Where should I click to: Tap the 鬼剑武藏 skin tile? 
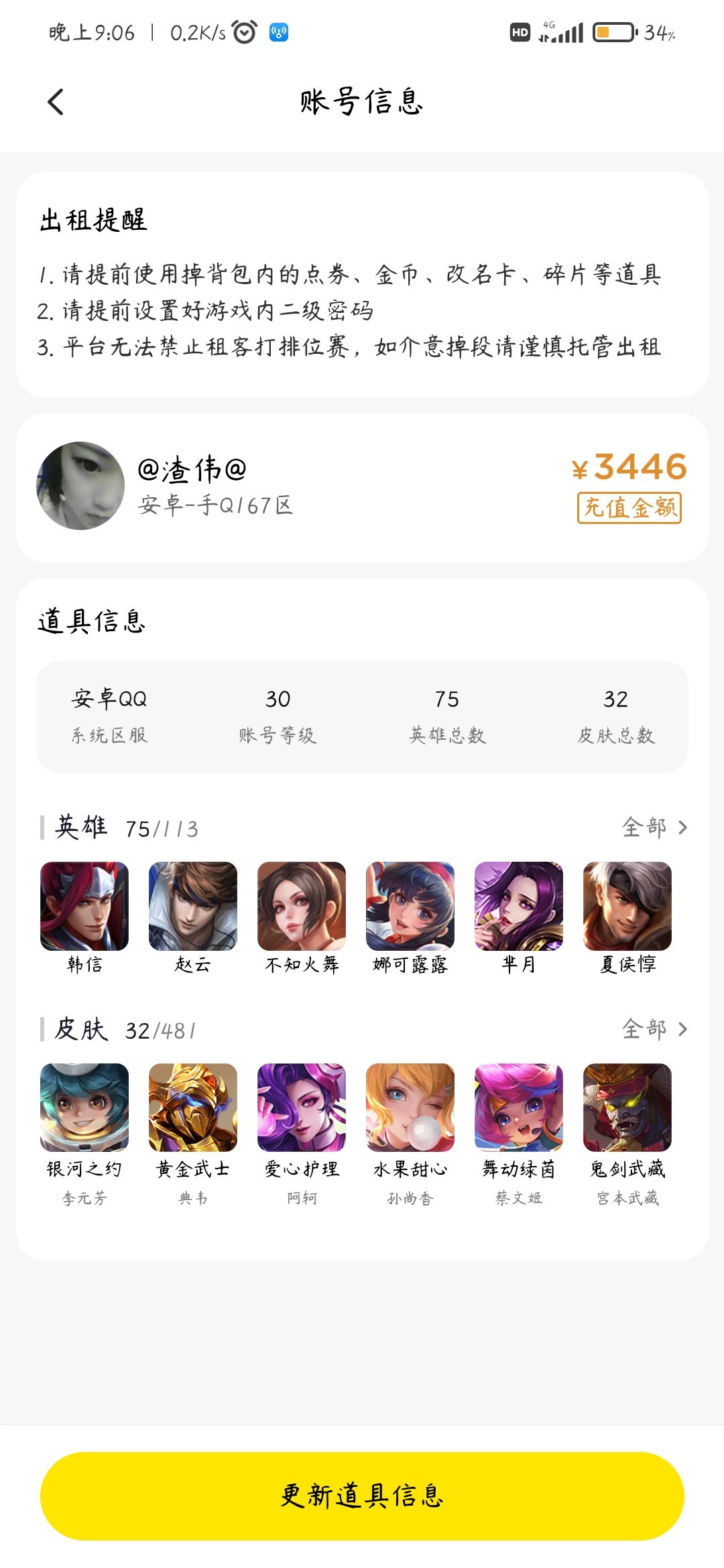(x=627, y=1108)
